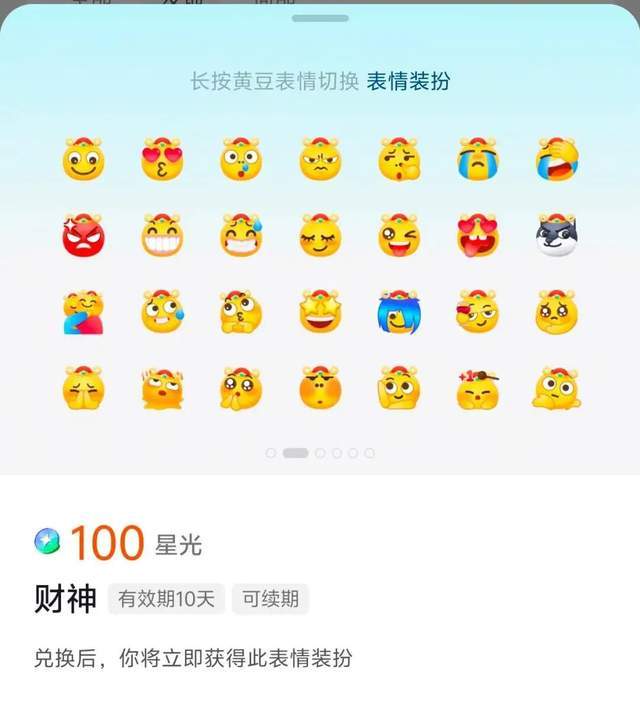Select the angry red-faced emoji
640x706 pixels.
[84, 236]
